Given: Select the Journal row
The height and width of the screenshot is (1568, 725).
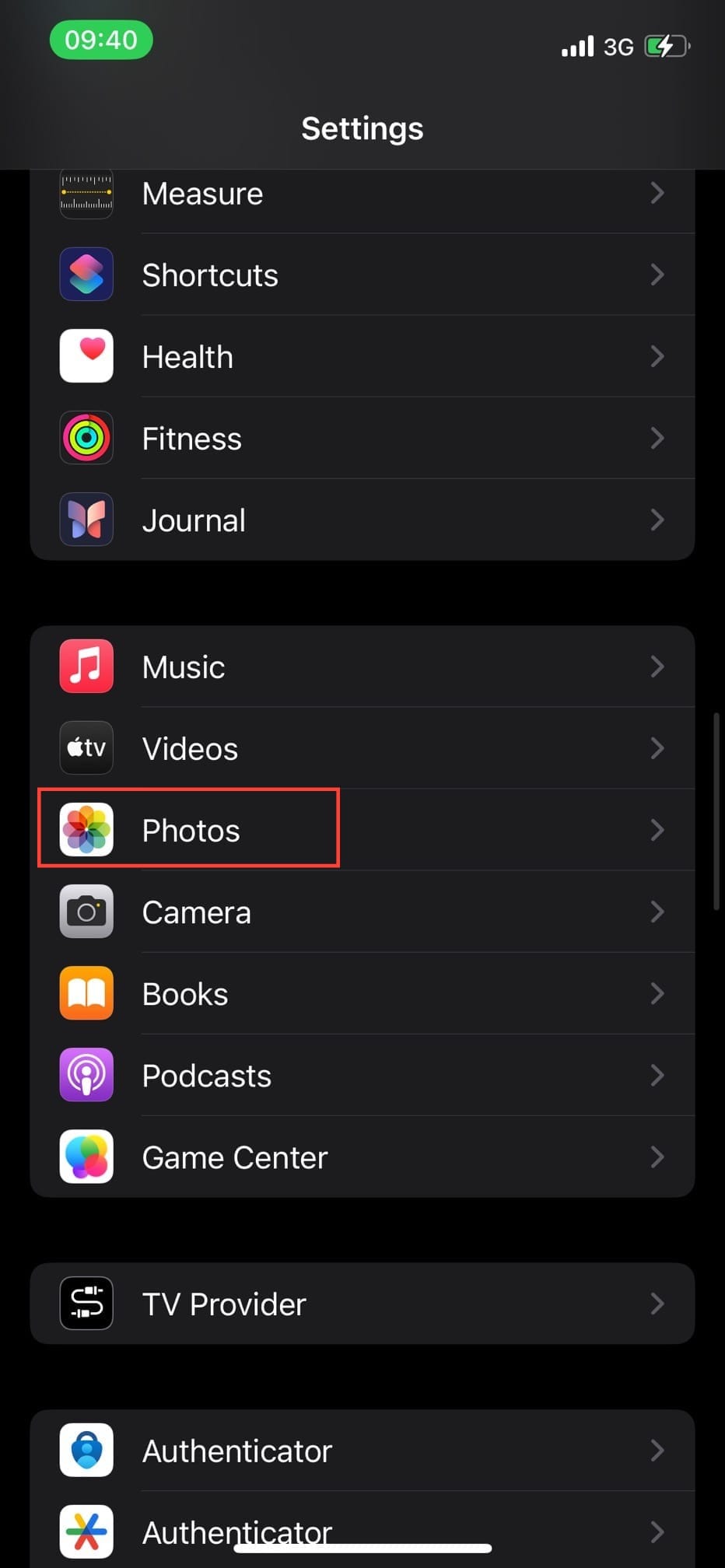Looking at the screenshot, I should [362, 520].
